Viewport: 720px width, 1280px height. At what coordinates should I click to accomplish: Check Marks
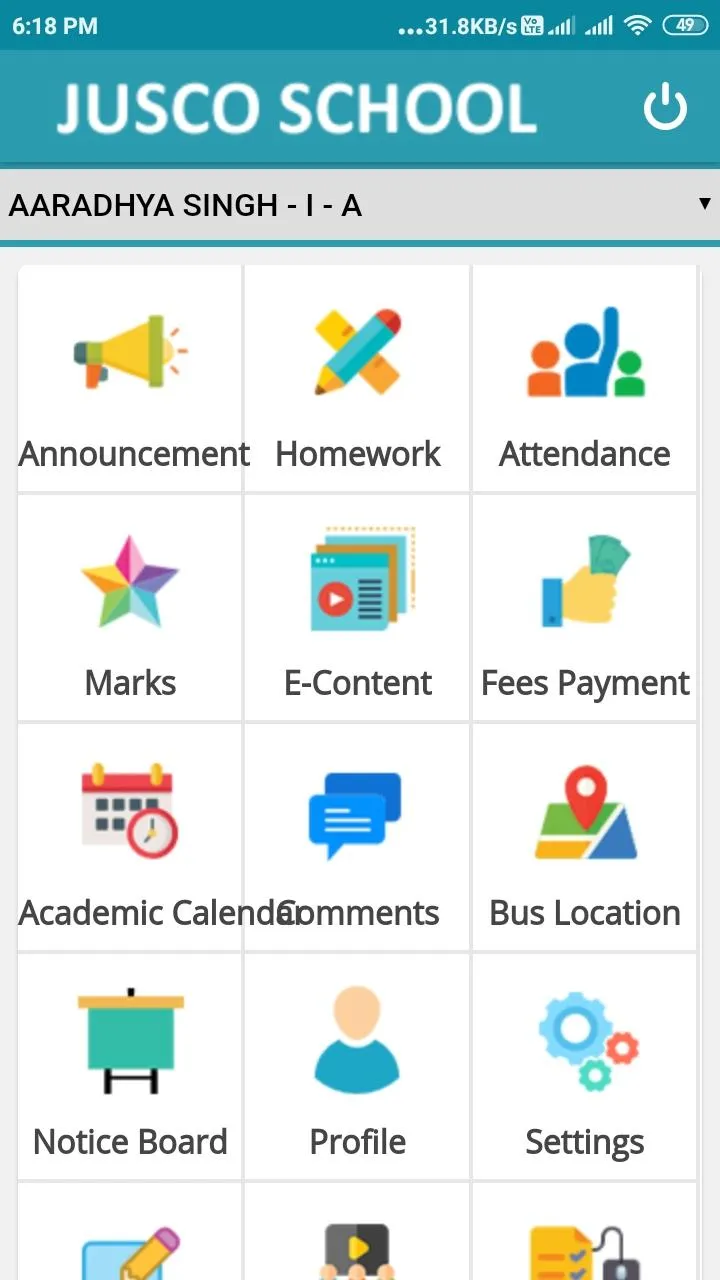130,607
